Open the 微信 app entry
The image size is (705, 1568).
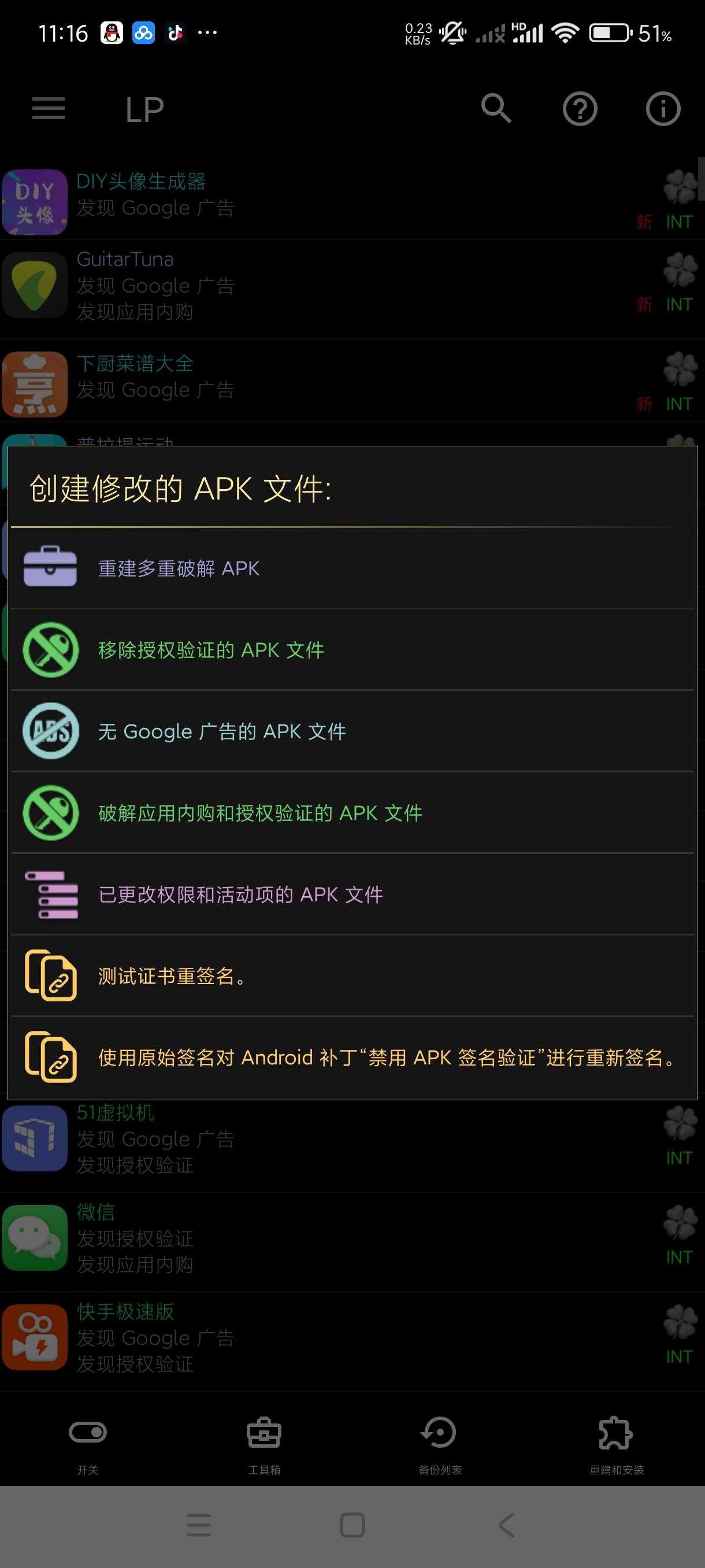coord(304,1238)
